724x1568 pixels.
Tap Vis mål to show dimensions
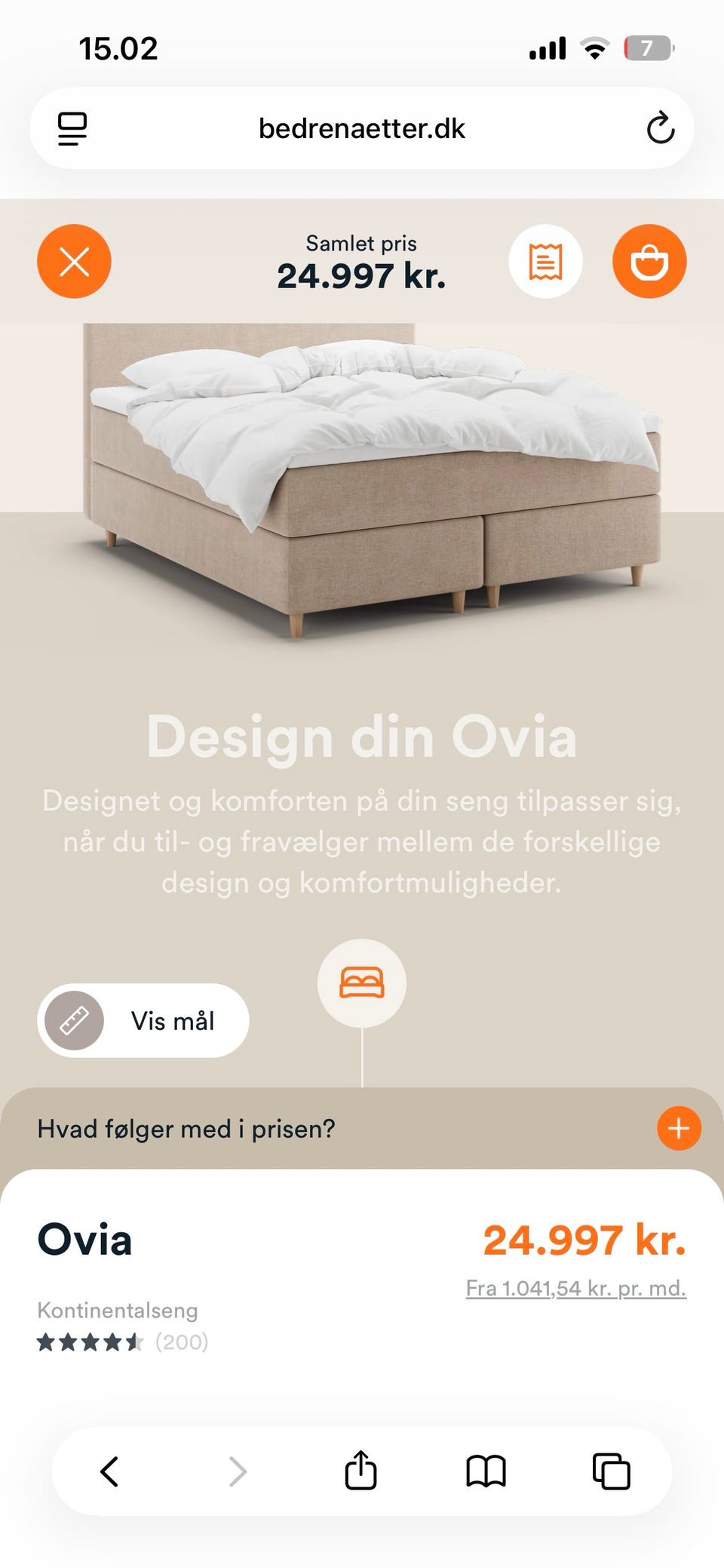pyautogui.click(x=143, y=1020)
